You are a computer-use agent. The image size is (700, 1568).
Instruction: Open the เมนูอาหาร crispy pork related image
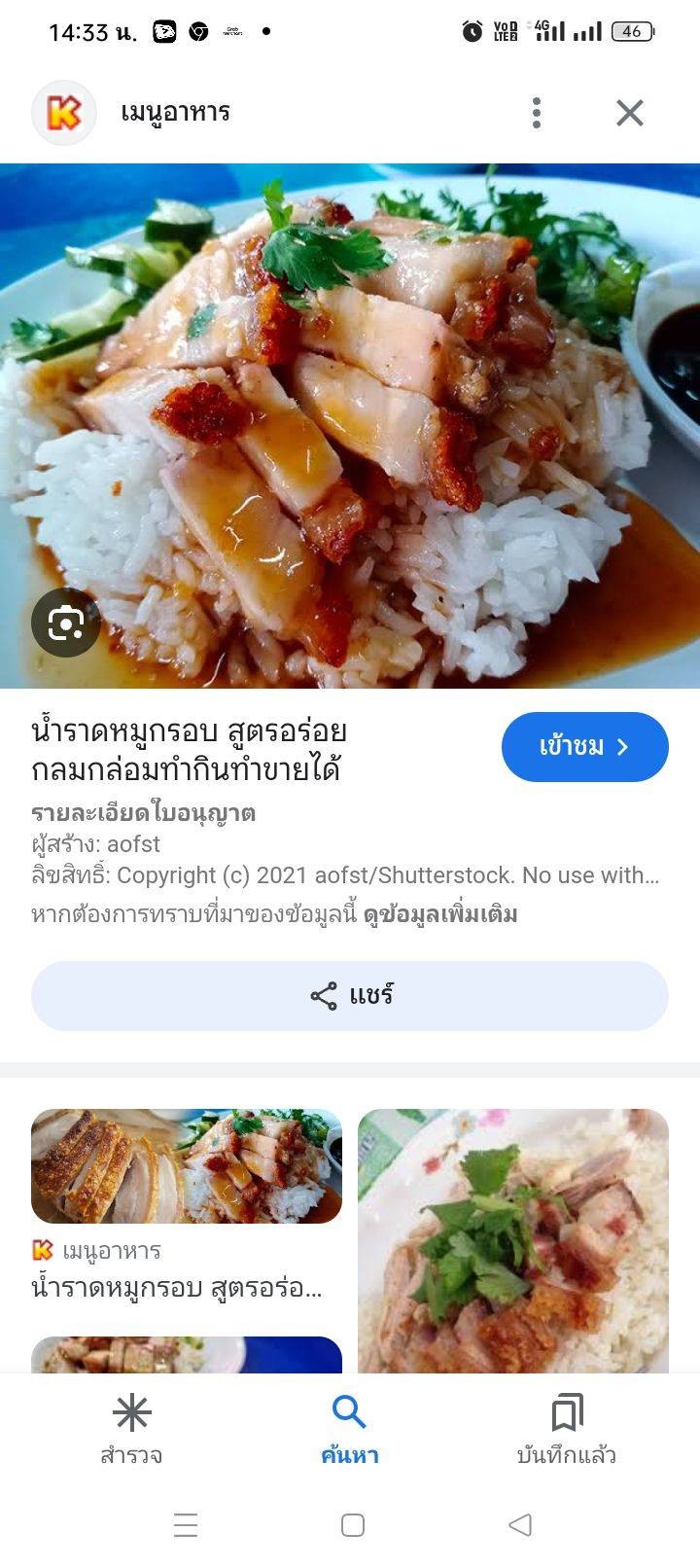(x=187, y=1166)
